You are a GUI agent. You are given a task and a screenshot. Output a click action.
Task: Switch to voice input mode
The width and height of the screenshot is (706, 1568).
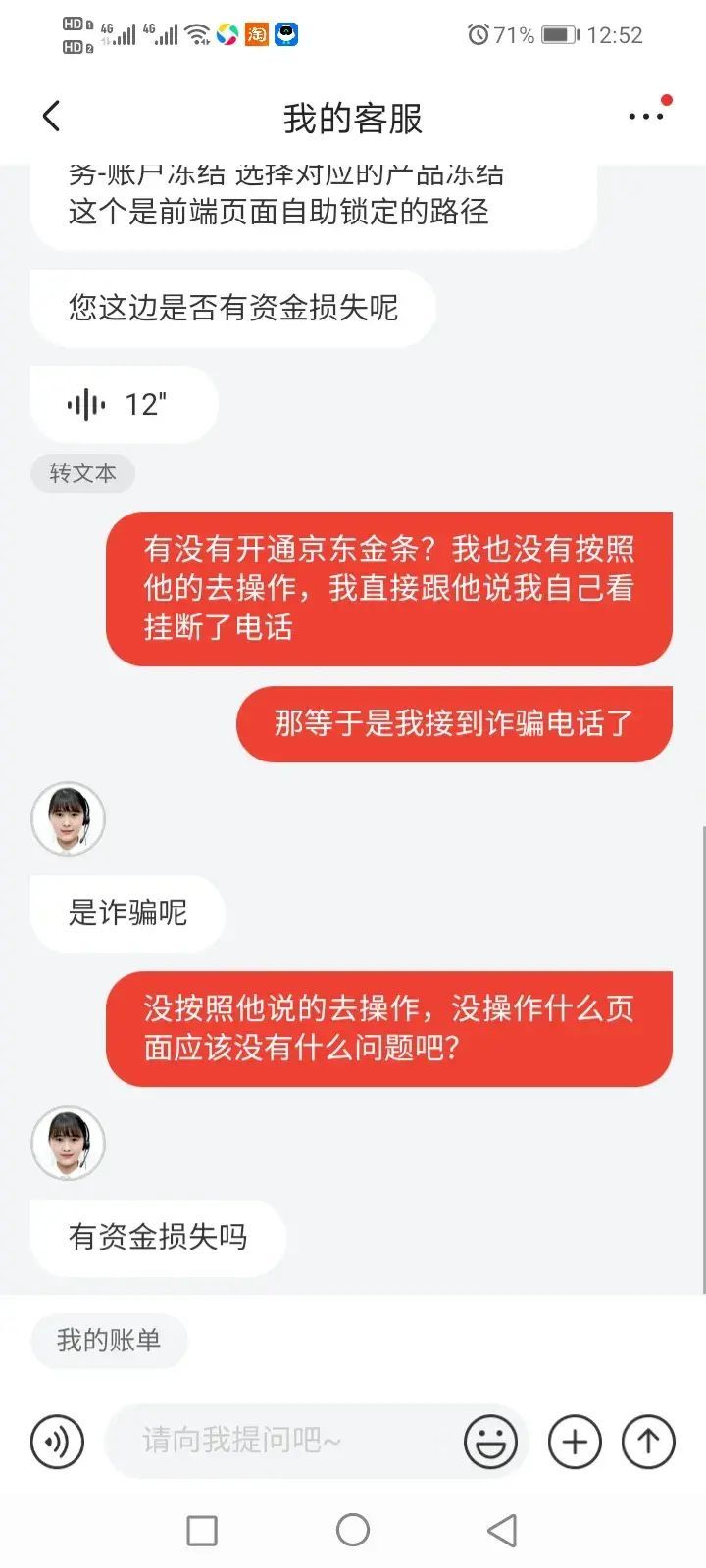57,1442
